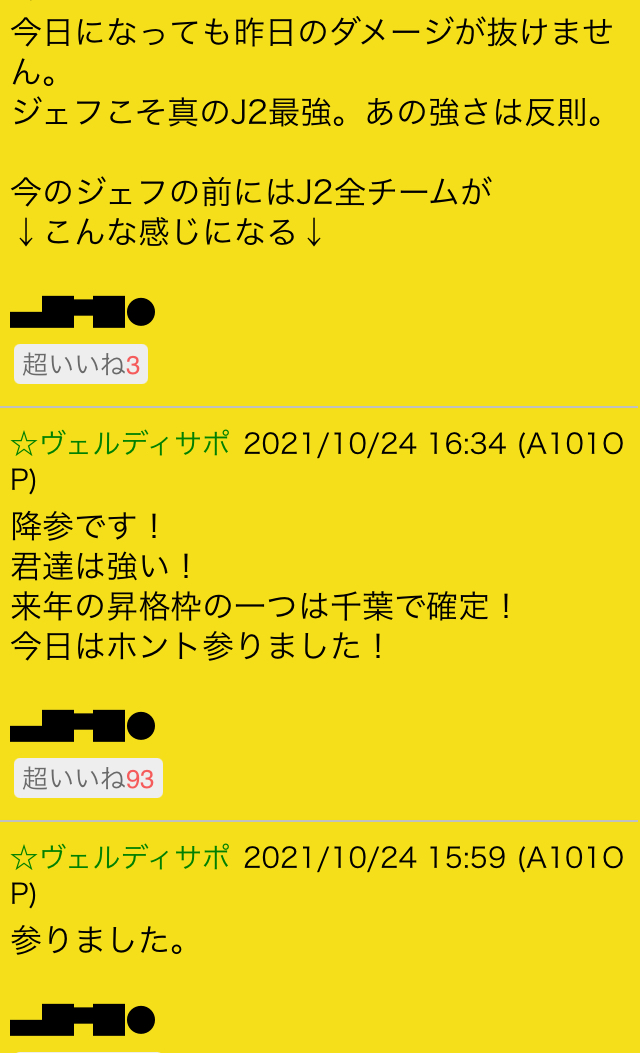Like the 16:34 post with 超いいね 93
The image size is (640, 1053).
(88, 778)
